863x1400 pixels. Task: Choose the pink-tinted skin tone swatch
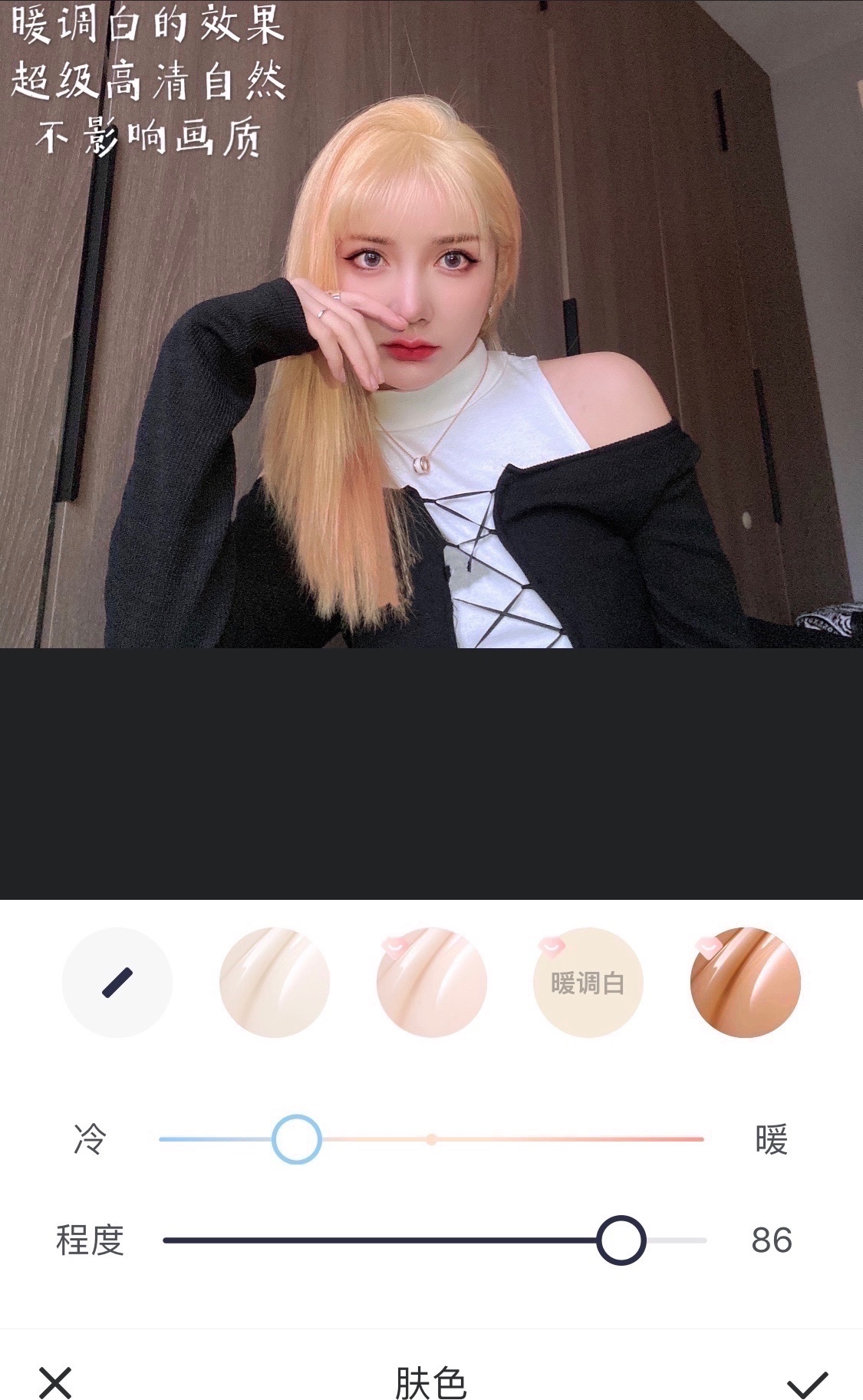[x=432, y=983]
